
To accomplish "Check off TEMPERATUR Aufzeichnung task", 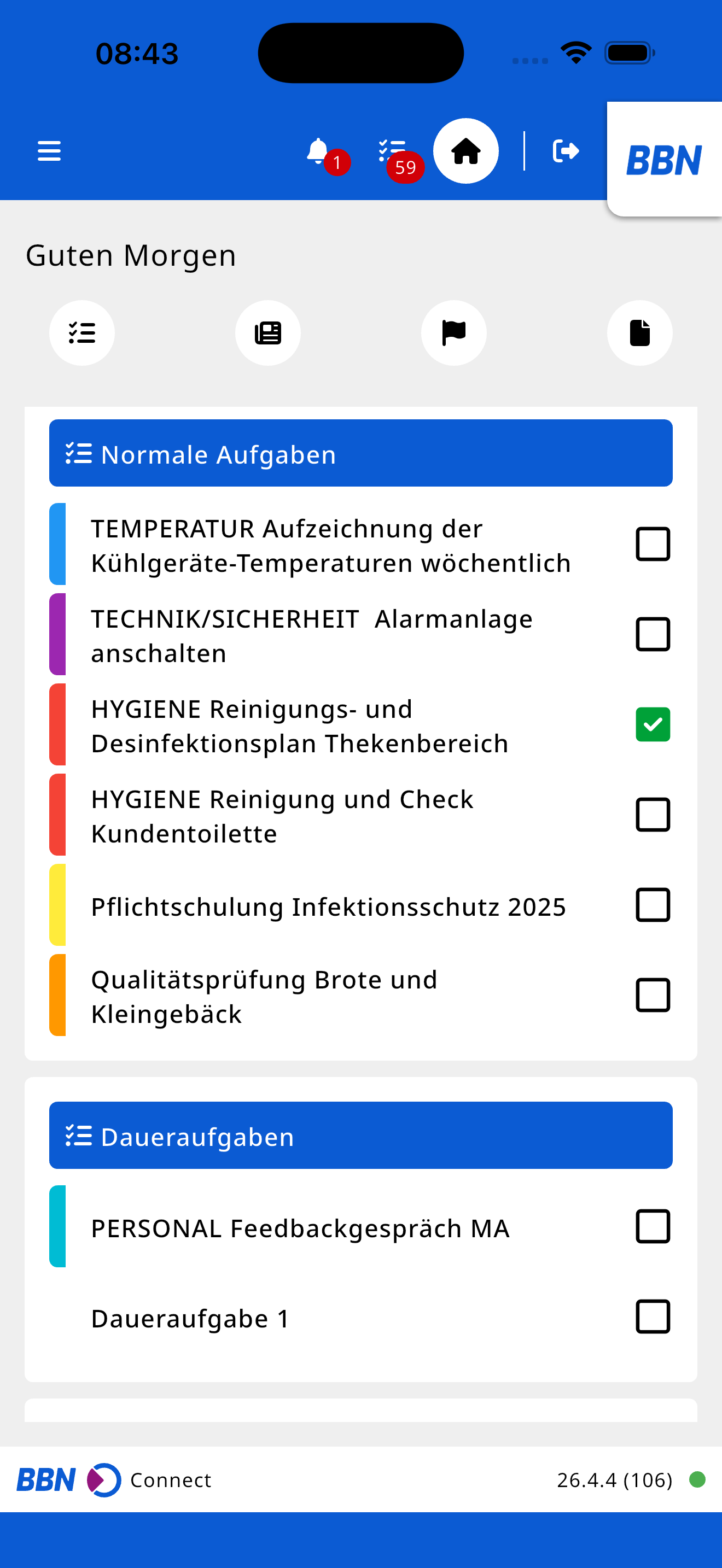I will coord(653,544).
